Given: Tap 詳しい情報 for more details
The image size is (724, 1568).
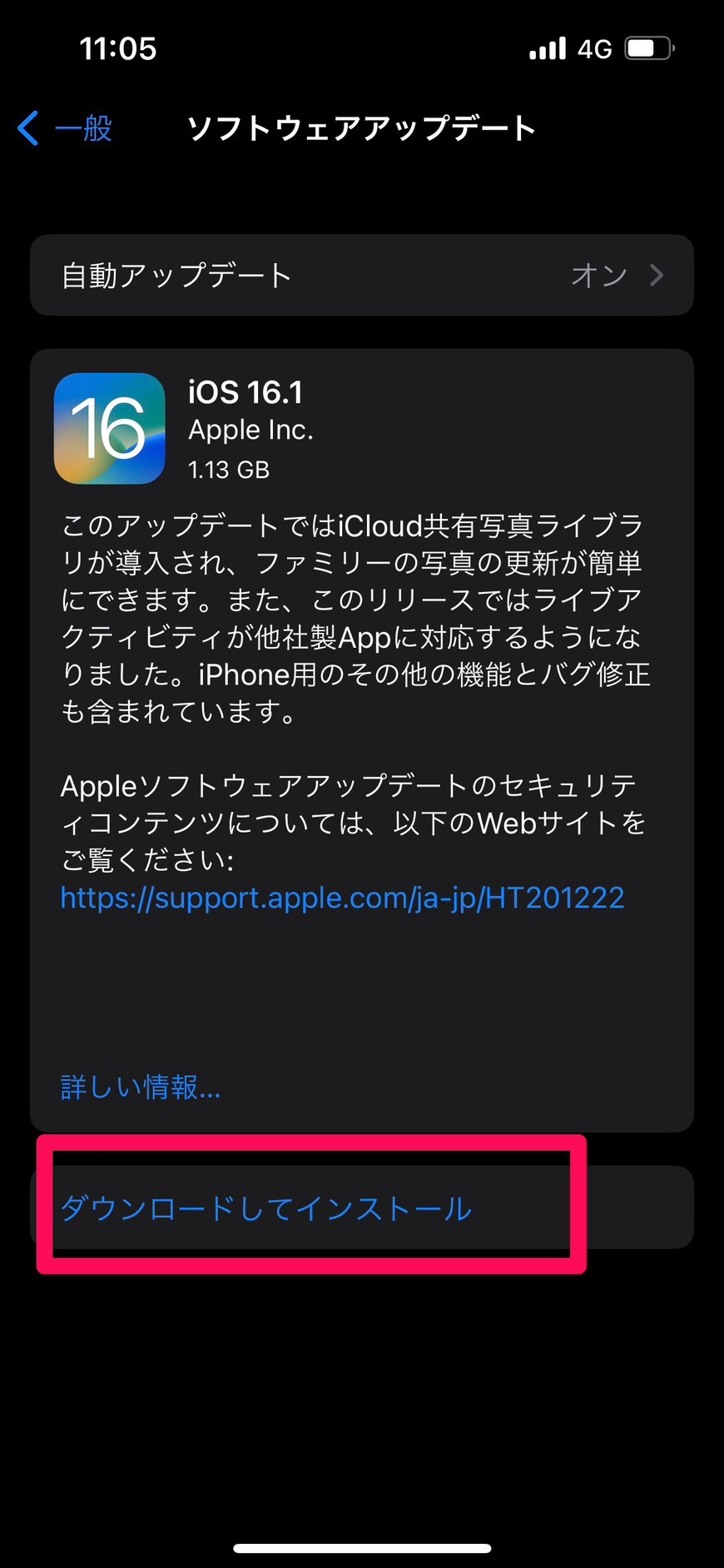Looking at the screenshot, I should pos(141,1087).
